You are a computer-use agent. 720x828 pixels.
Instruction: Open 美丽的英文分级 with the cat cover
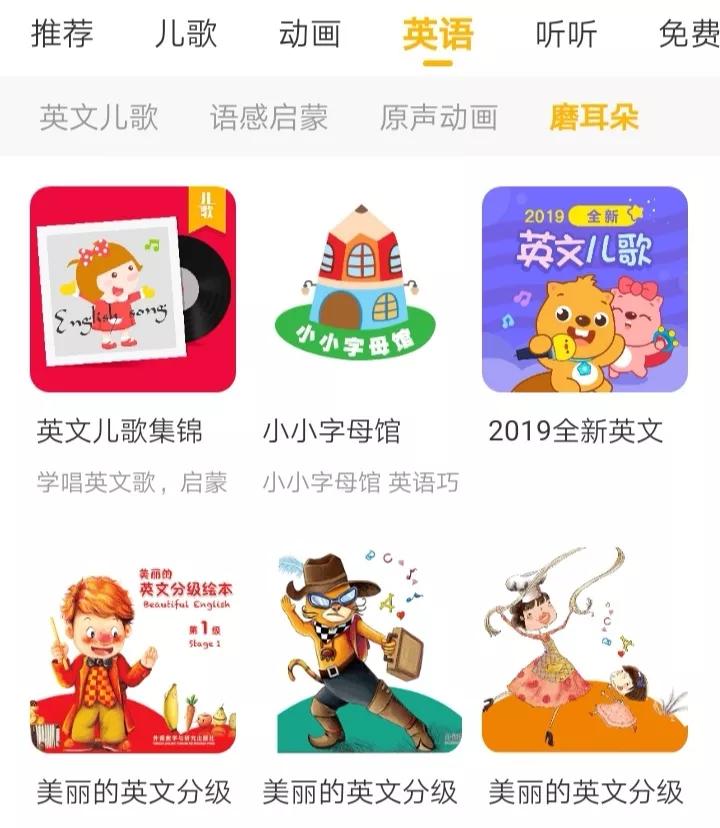[x=359, y=650]
